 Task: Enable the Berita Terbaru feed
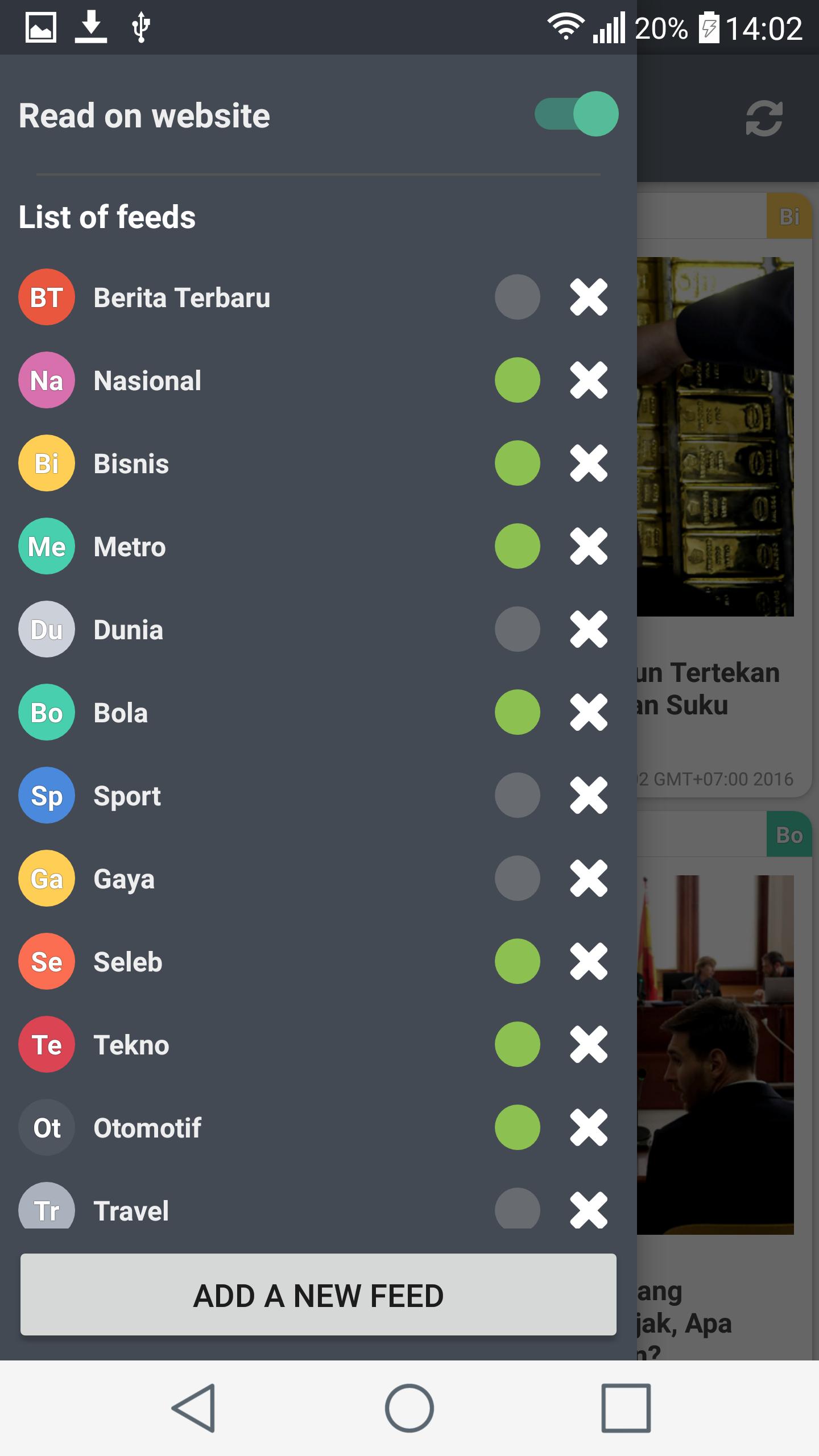(517, 297)
